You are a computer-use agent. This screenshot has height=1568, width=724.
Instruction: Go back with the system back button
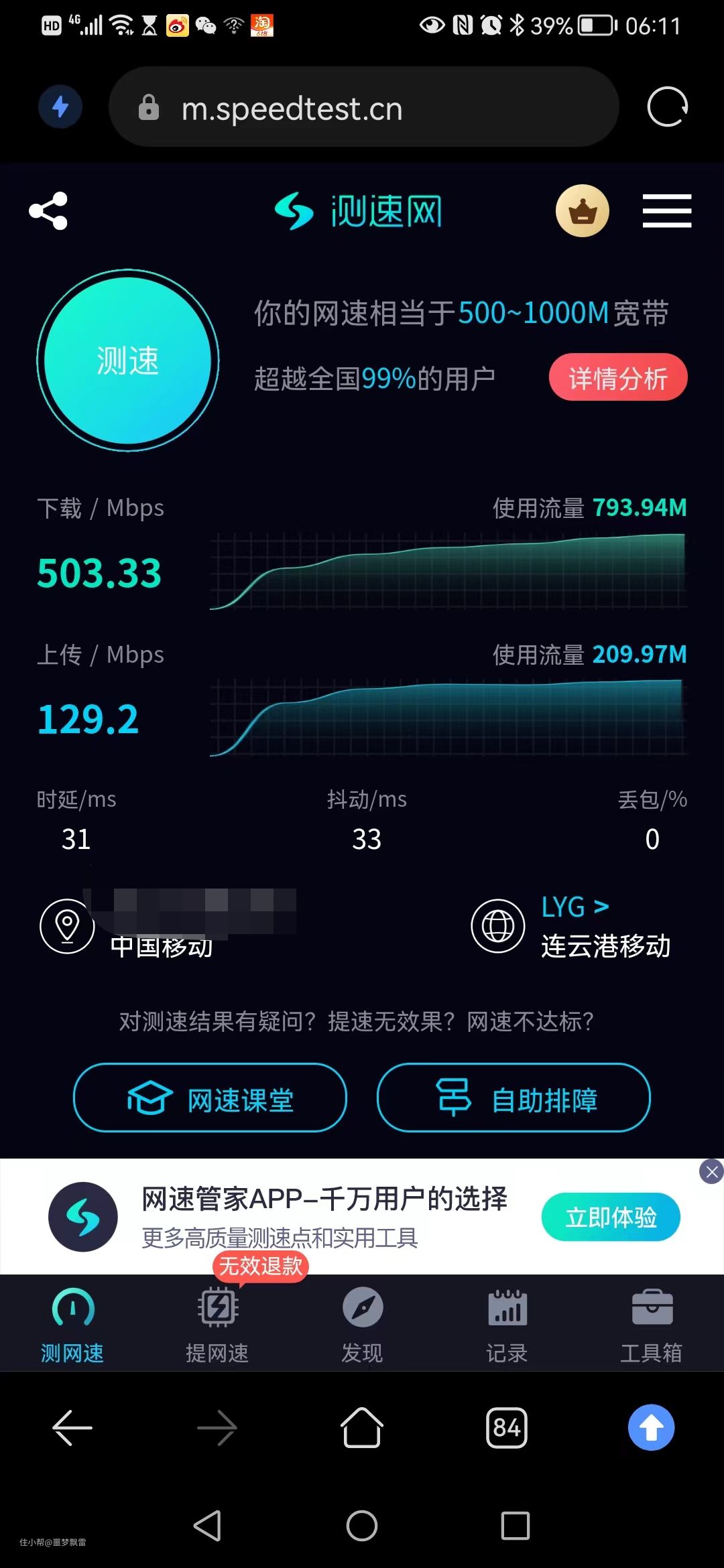click(207, 1526)
